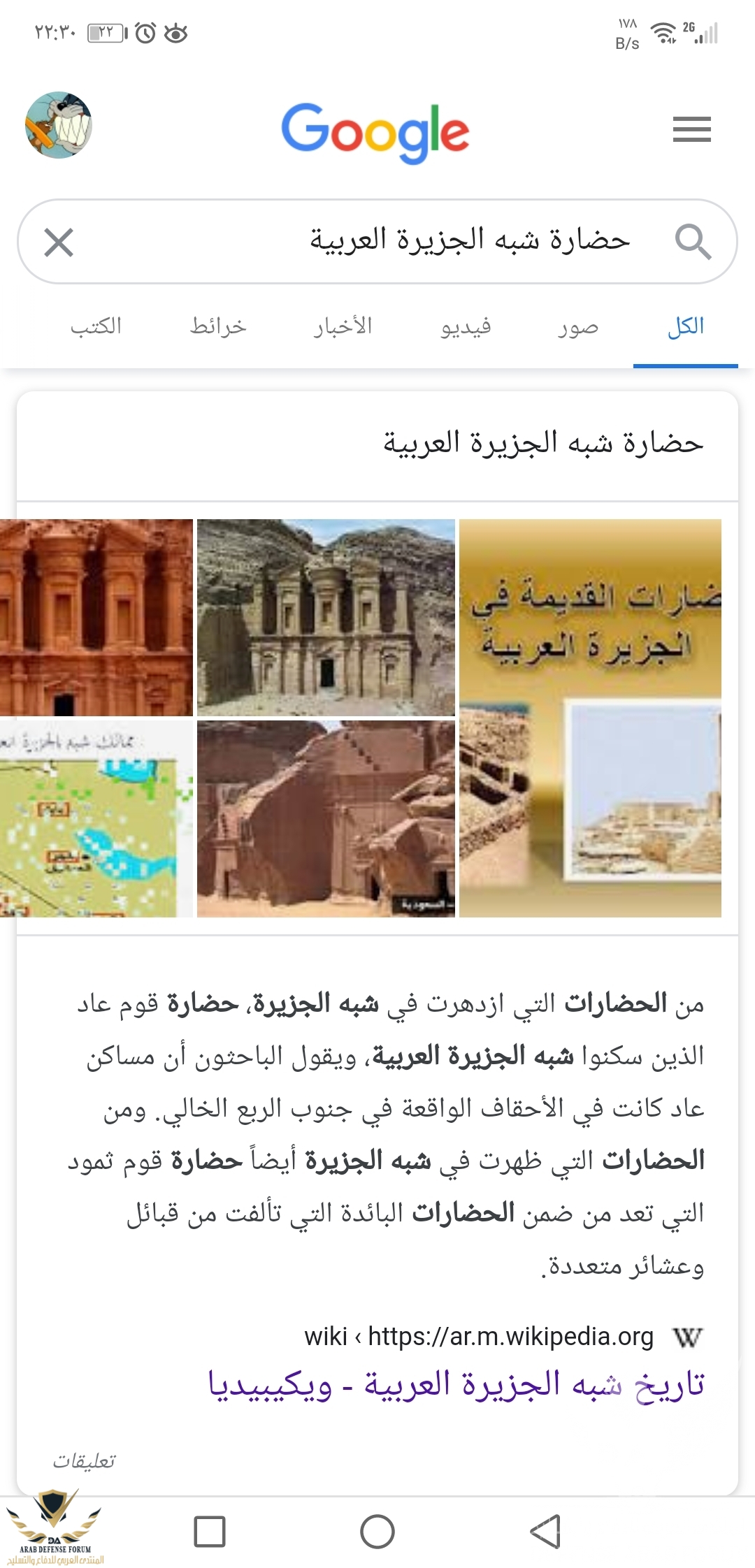Viewport: 755px width, 1568px height.
Task: Select the الكل all results tab
Action: [685, 327]
